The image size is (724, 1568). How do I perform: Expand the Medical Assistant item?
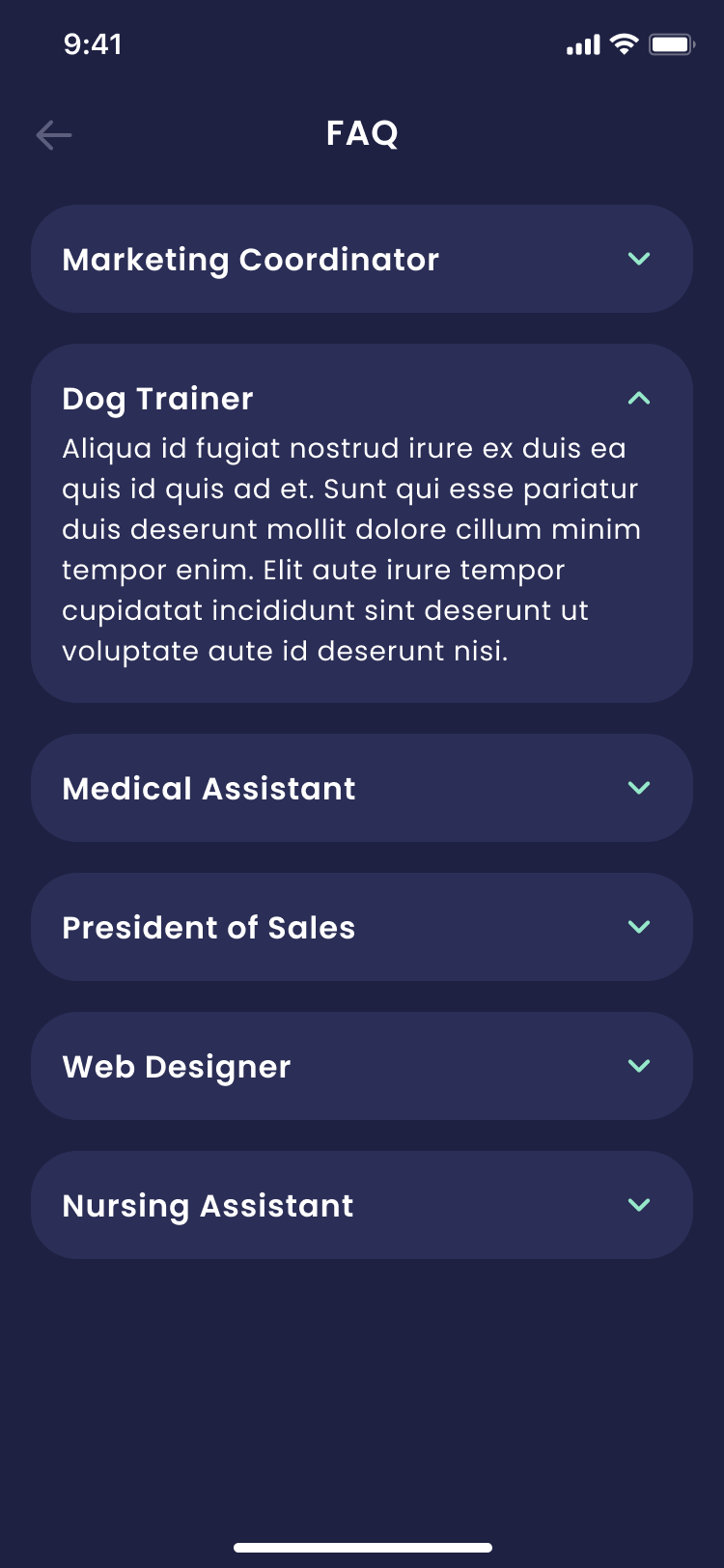[x=362, y=788]
